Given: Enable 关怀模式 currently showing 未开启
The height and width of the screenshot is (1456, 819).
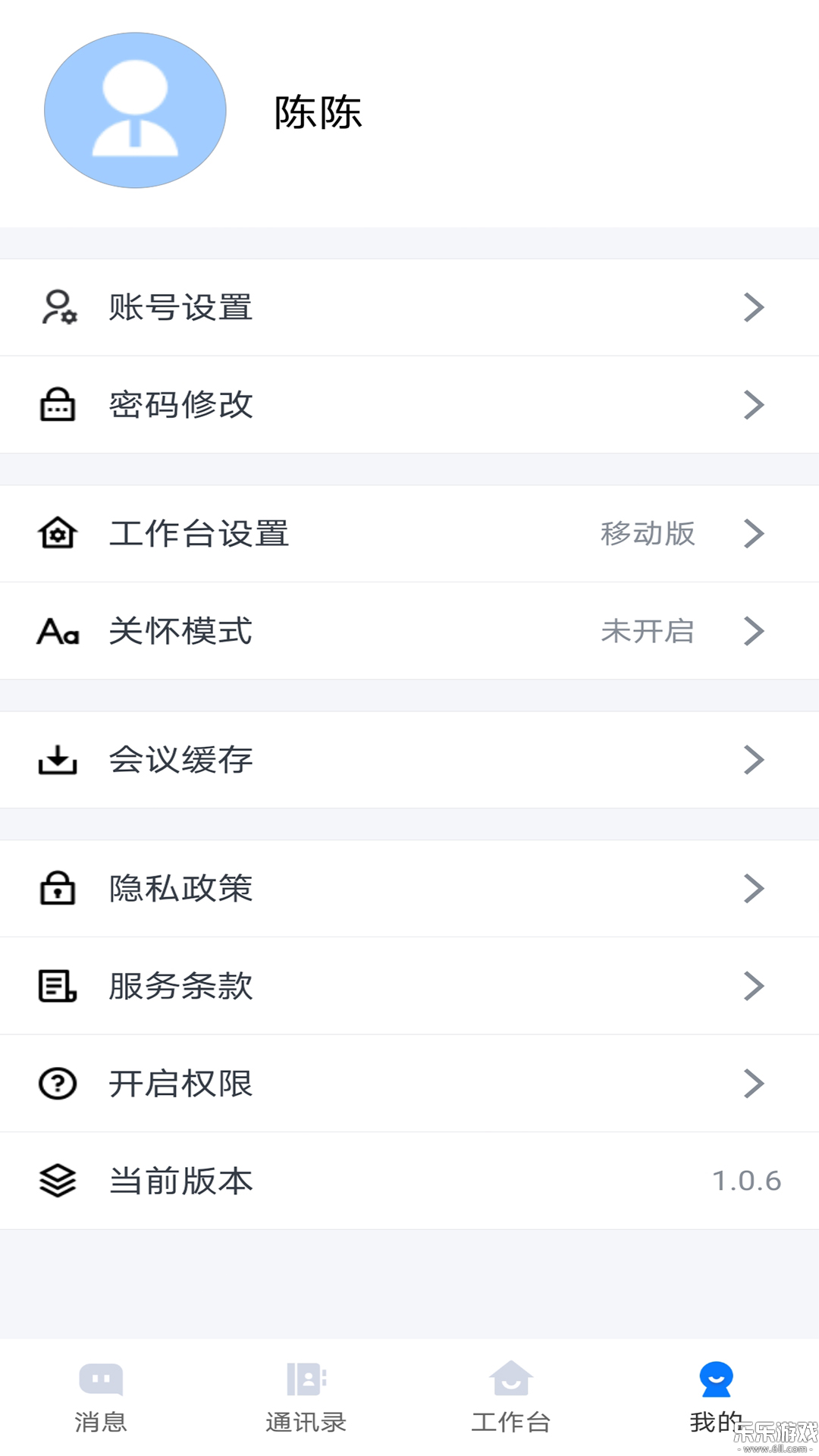Looking at the screenshot, I should point(648,631).
